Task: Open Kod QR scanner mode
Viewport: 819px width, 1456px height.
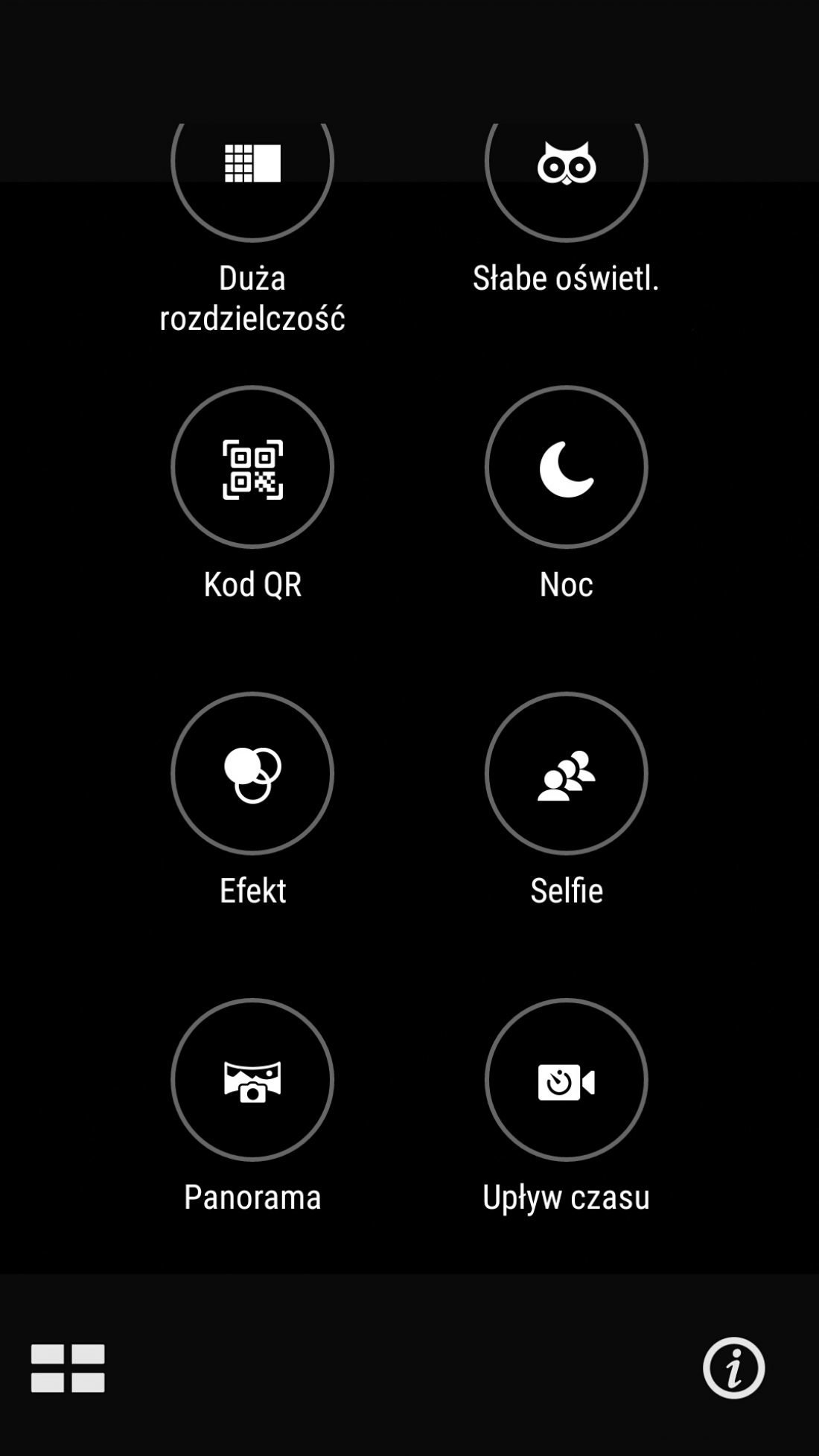Action: pyautogui.click(x=252, y=468)
